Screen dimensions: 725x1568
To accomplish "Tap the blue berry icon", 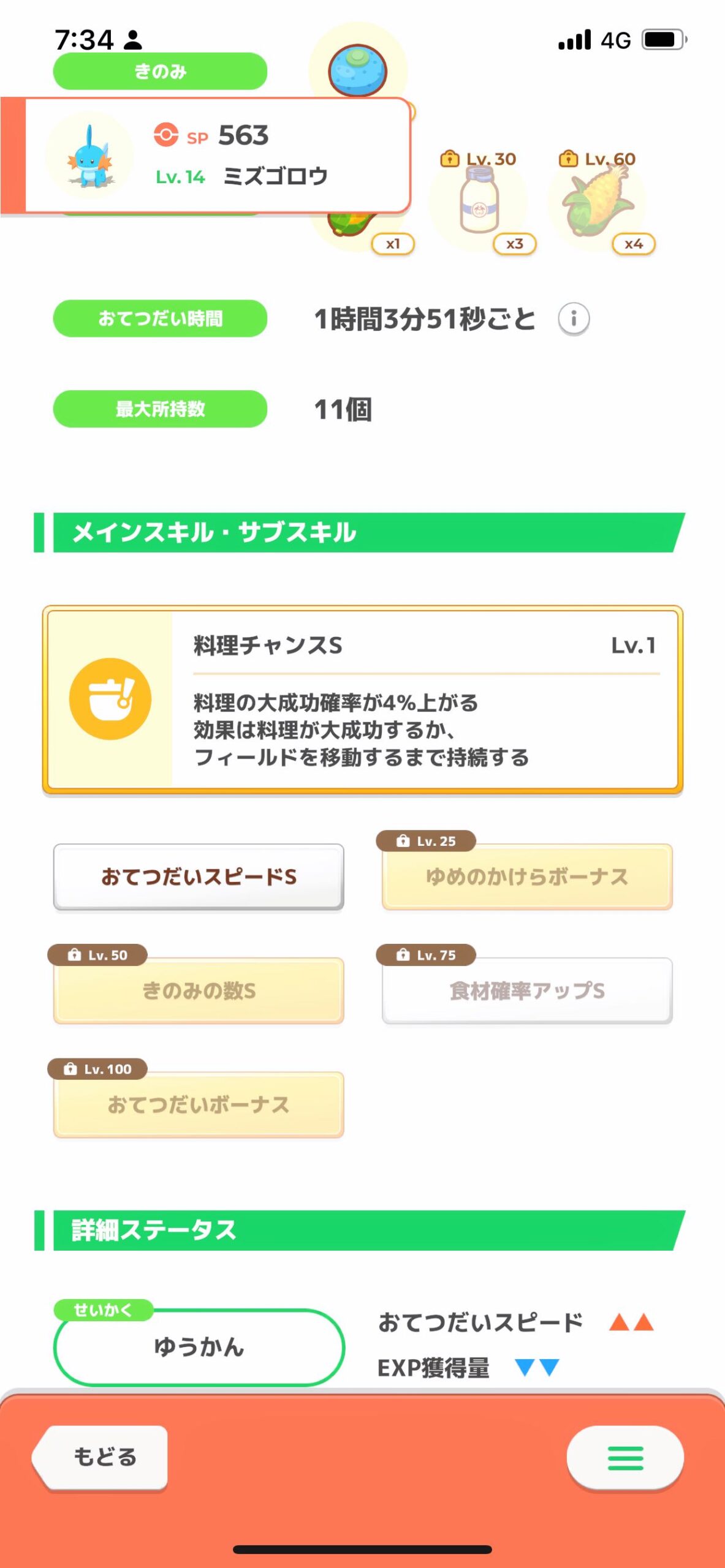I will [358, 70].
